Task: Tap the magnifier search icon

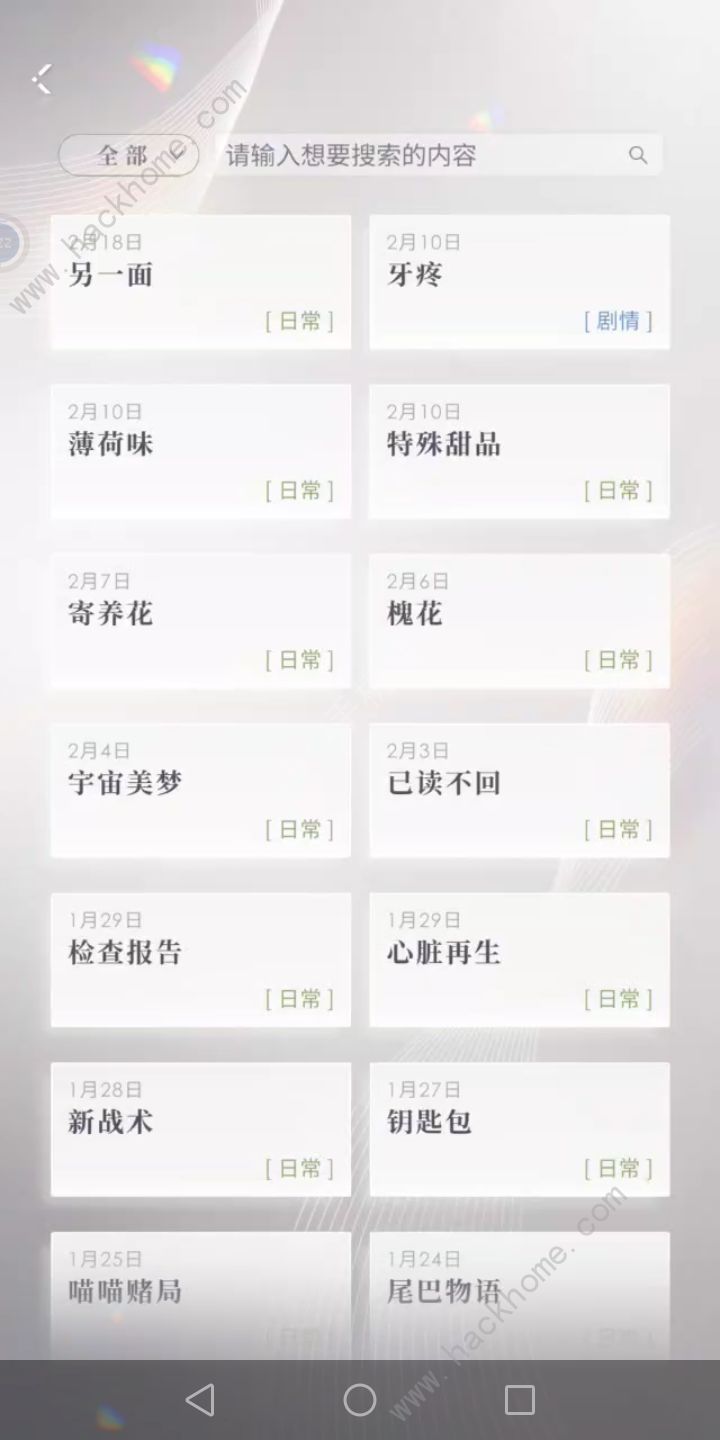Action: tap(638, 155)
